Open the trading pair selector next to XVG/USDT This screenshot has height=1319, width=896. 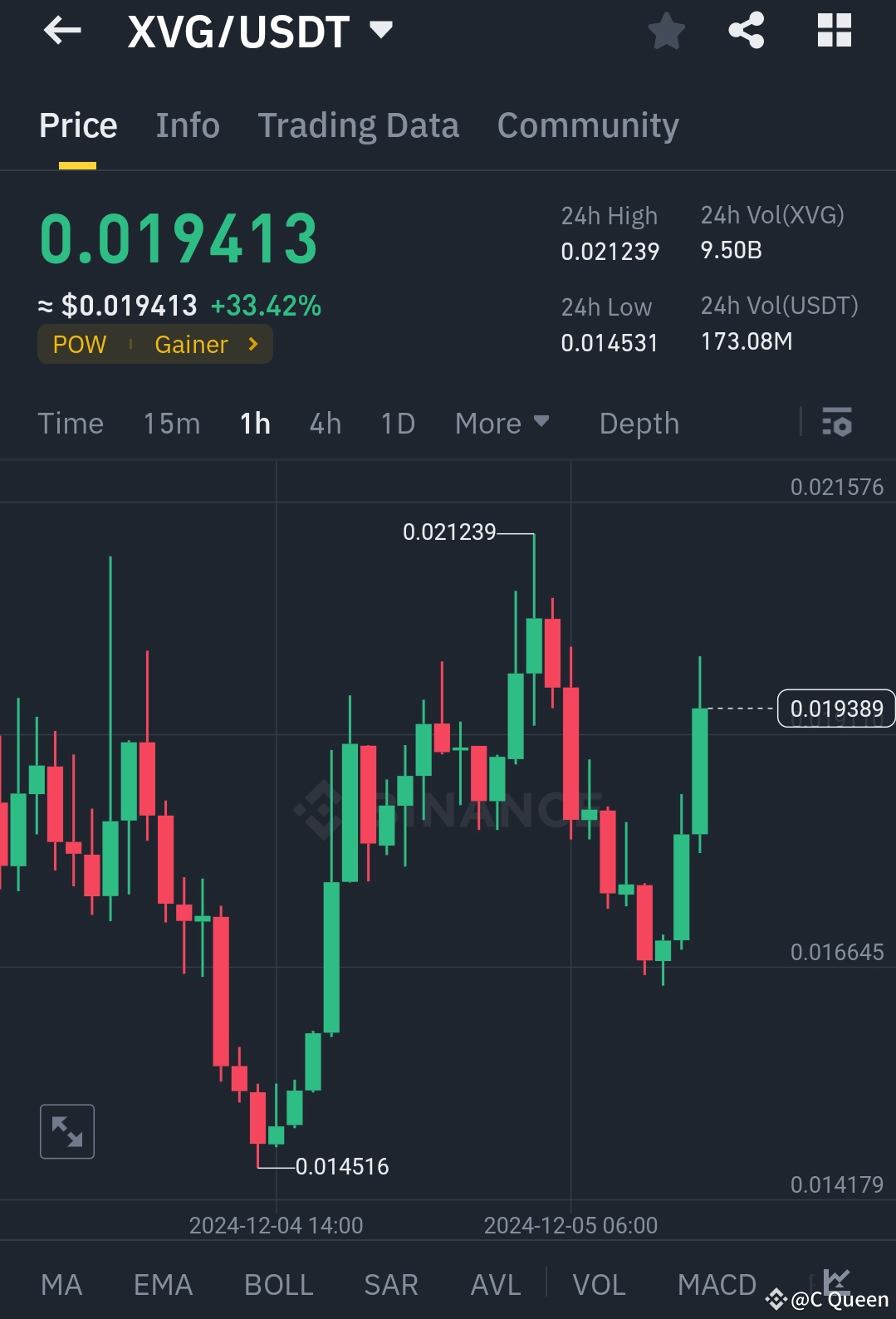tap(381, 30)
